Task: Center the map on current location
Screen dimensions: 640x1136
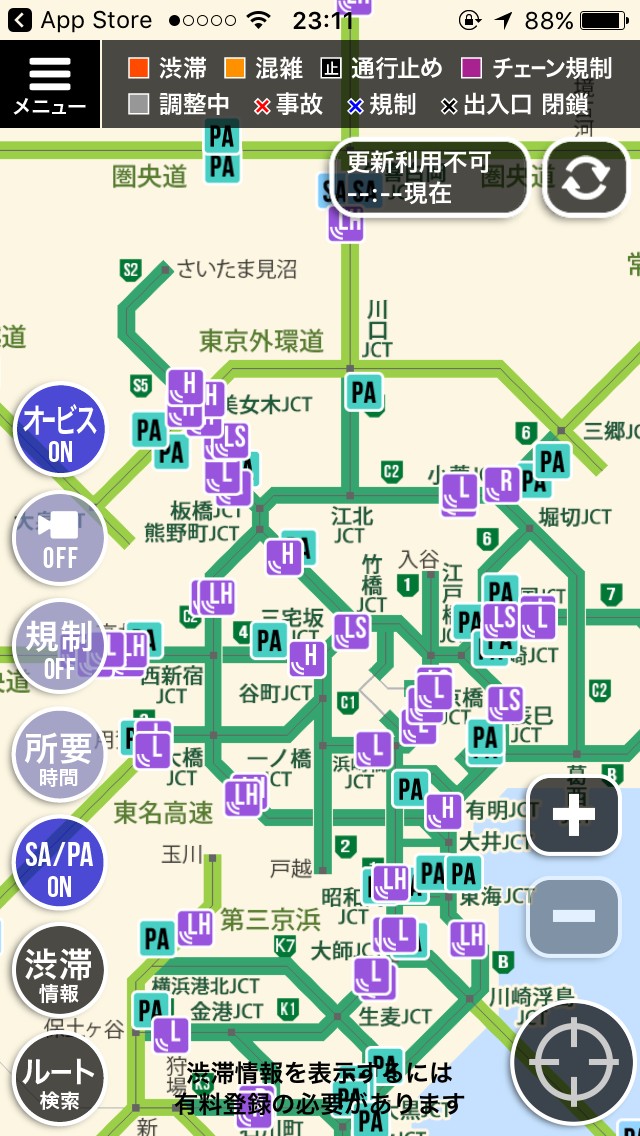Action: pos(576,1064)
